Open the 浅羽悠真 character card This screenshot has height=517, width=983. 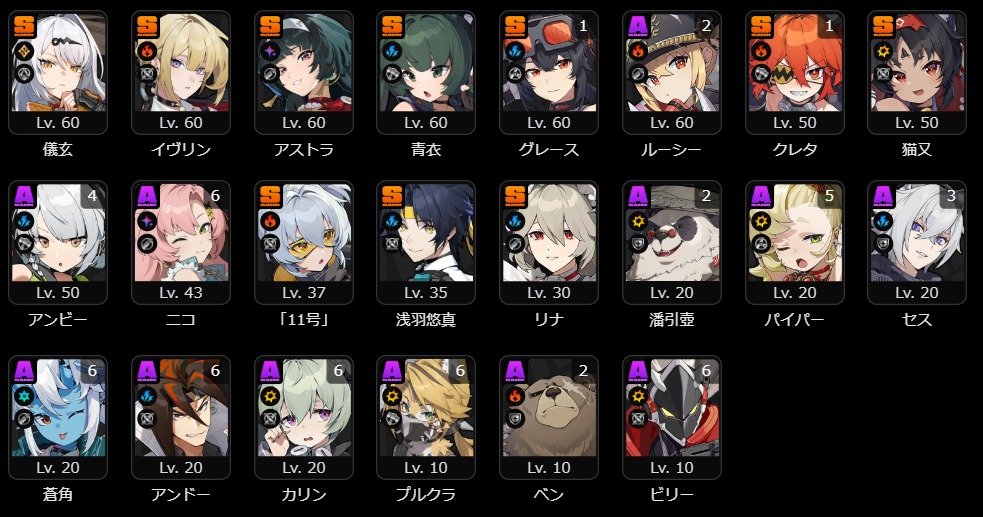pyautogui.click(x=425, y=242)
